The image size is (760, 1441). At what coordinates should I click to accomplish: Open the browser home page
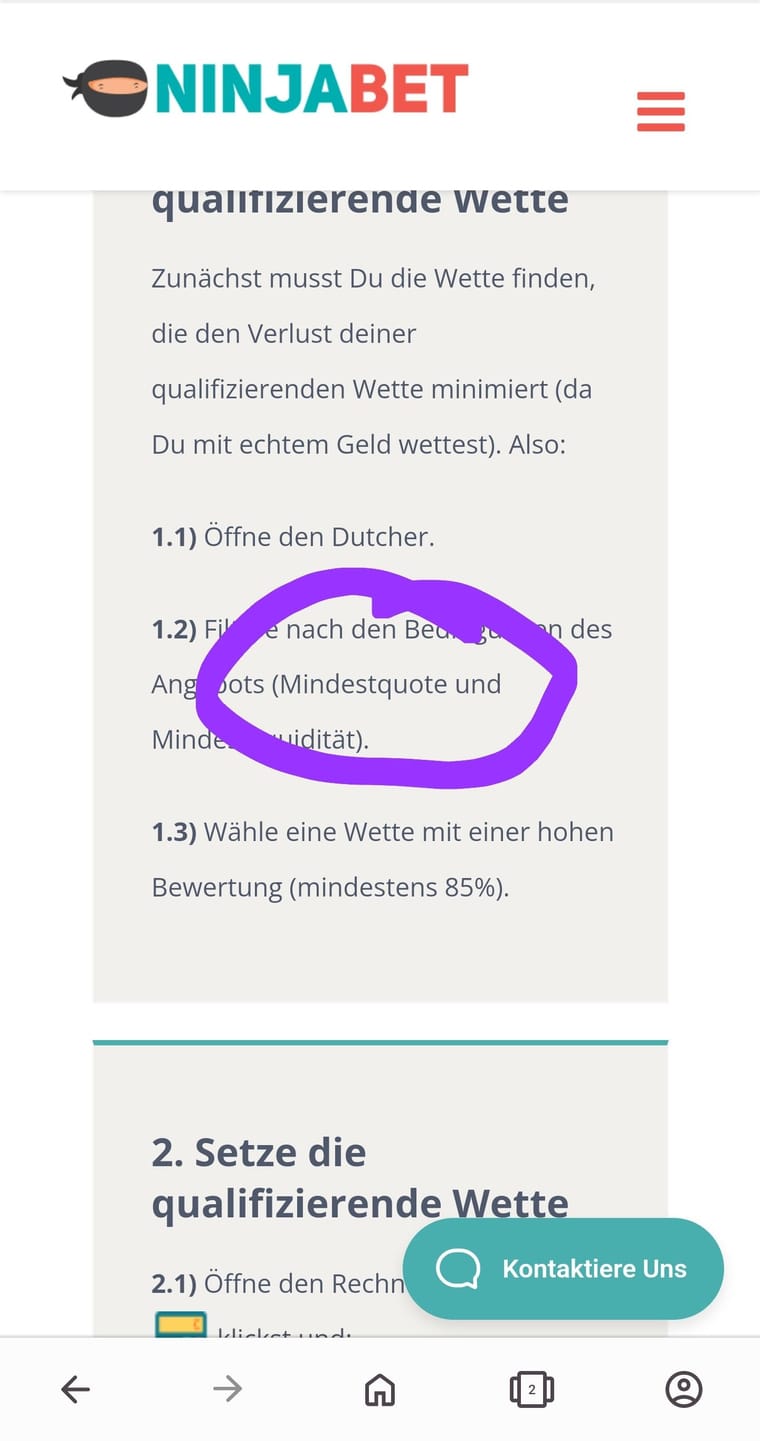pos(380,1389)
